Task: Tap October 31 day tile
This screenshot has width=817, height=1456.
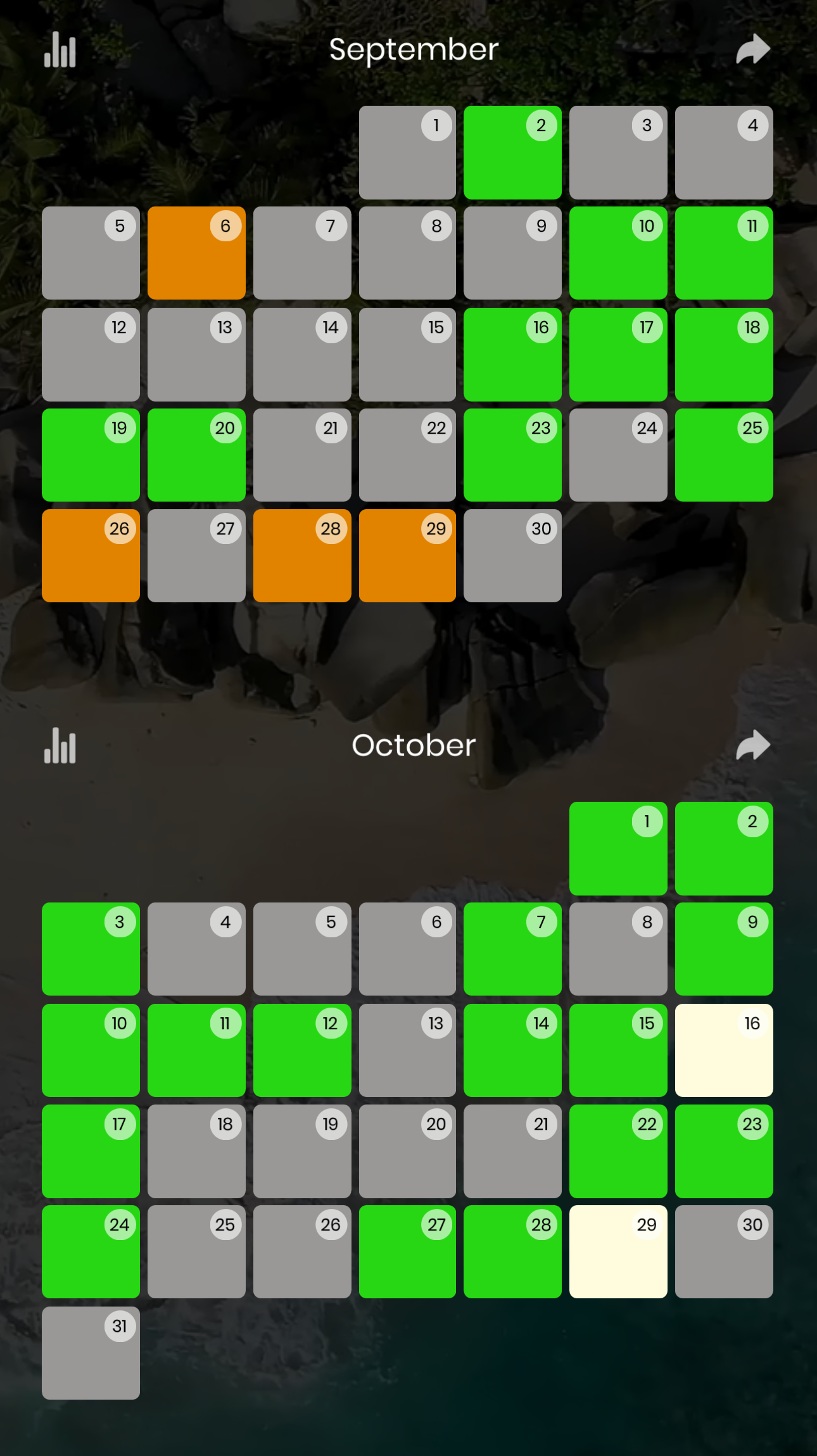Action: [x=91, y=1353]
